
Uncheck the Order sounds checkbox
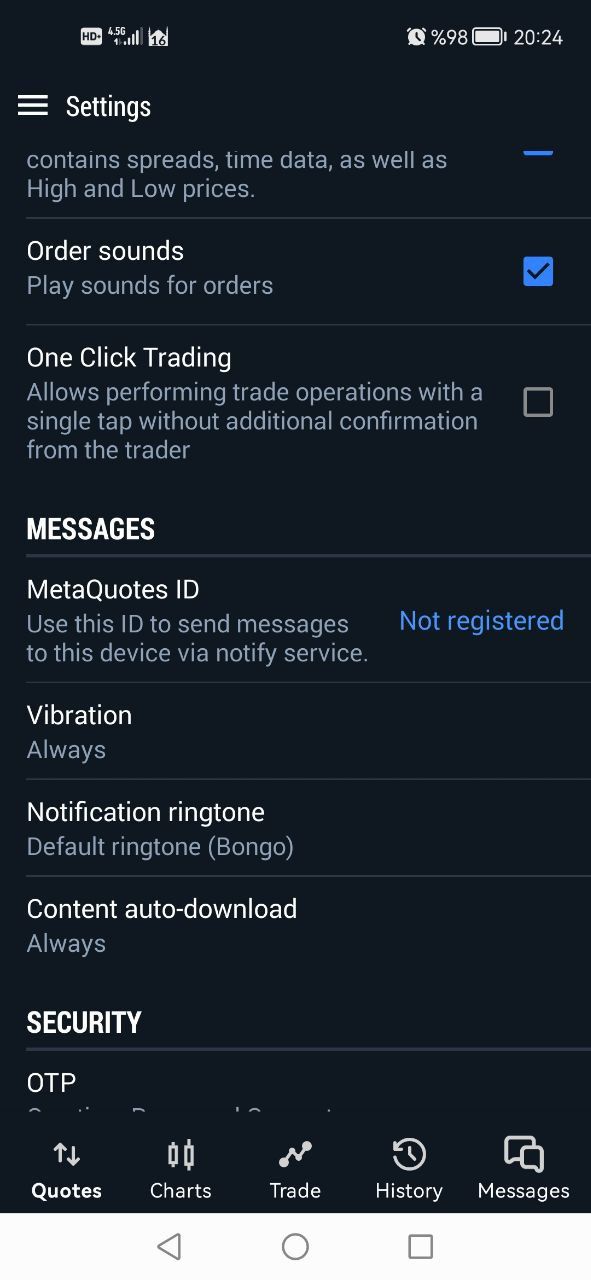(x=538, y=271)
